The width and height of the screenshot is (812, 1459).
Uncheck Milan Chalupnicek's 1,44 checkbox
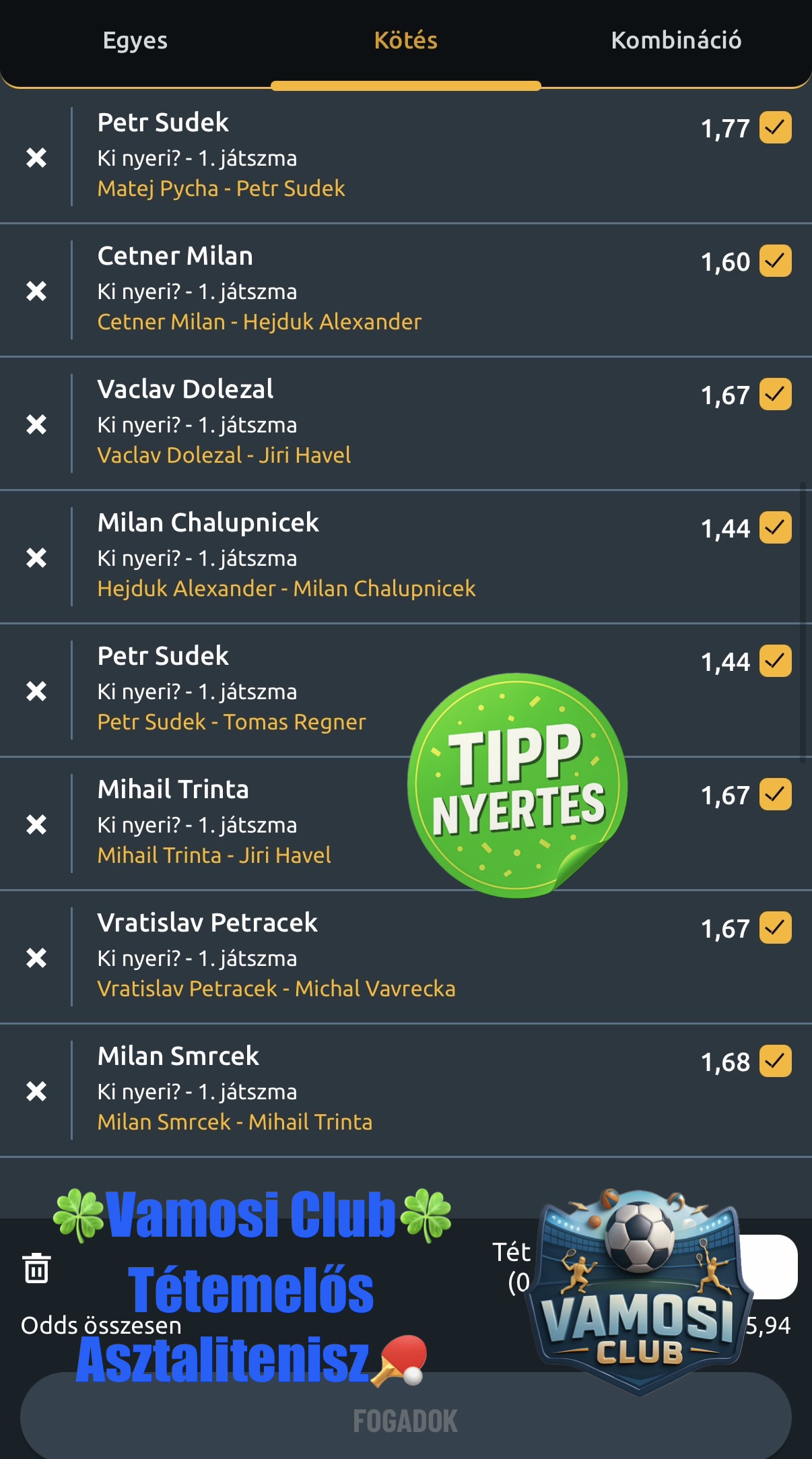coord(775,527)
